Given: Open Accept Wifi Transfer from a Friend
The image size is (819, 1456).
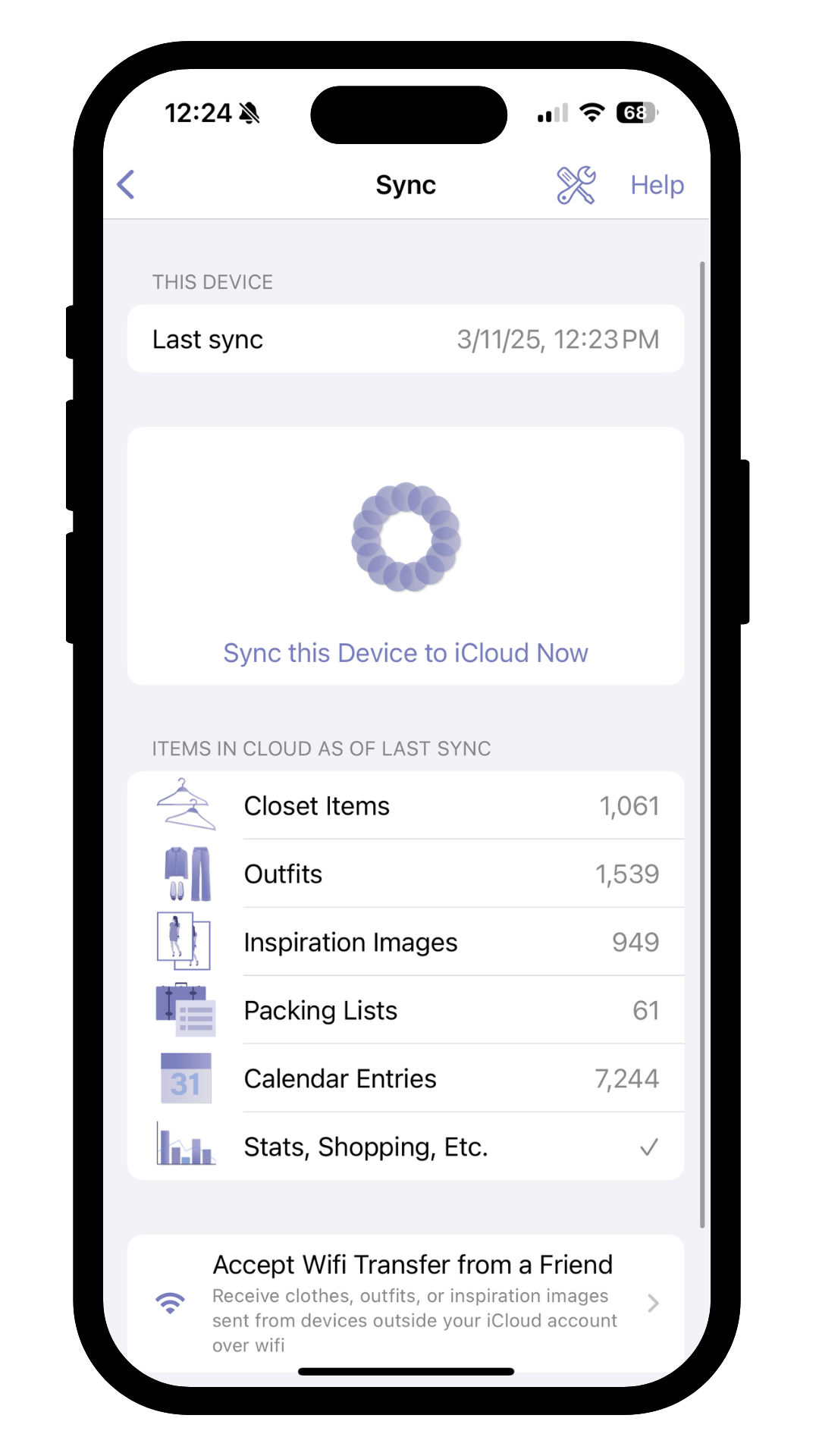Looking at the screenshot, I should click(x=406, y=1303).
